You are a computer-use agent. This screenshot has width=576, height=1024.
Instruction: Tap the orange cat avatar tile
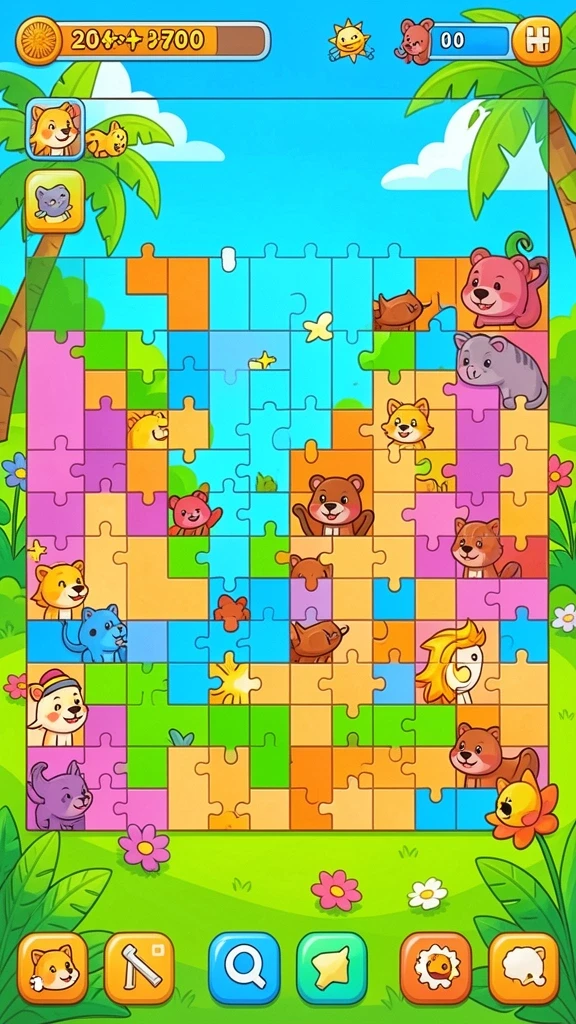(x=56, y=129)
